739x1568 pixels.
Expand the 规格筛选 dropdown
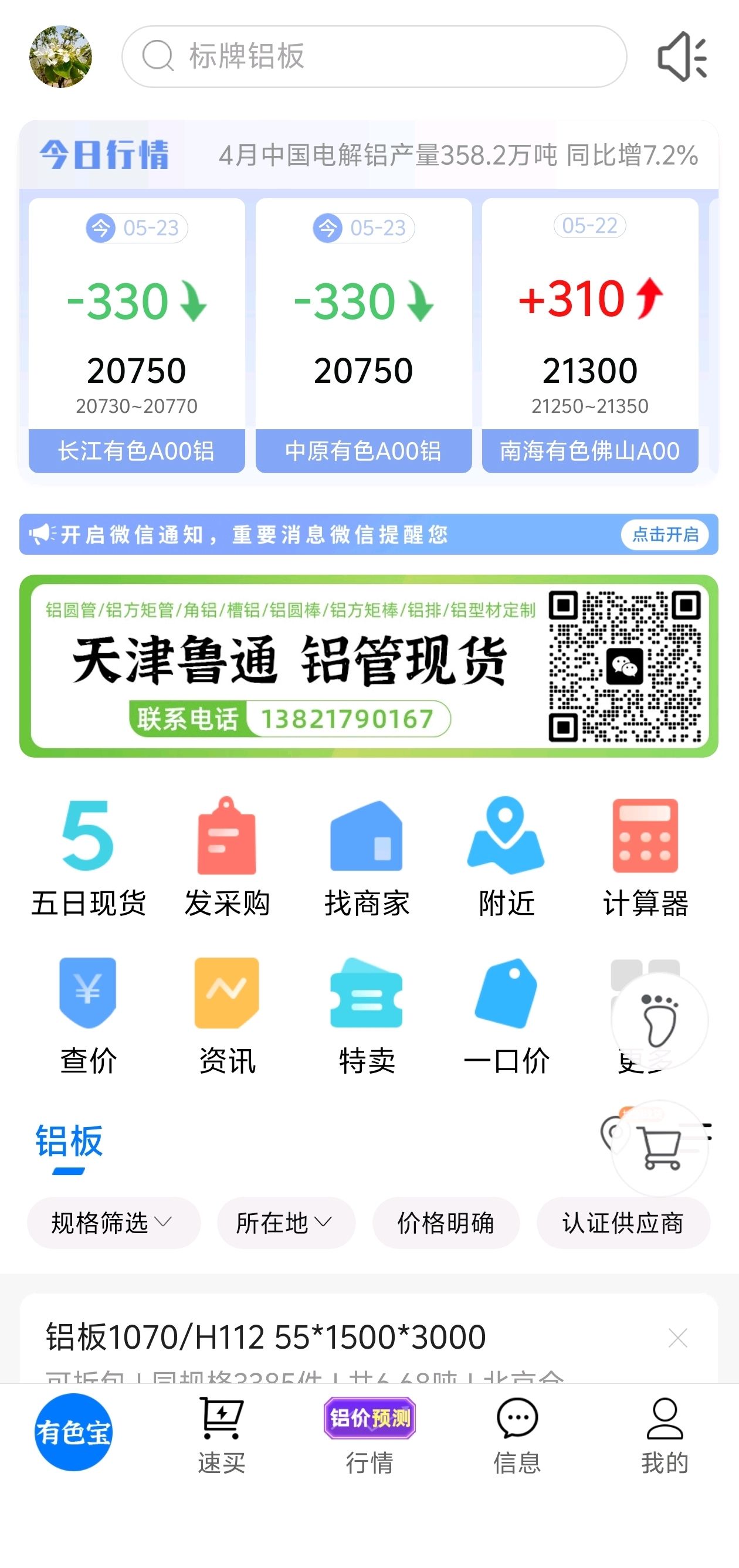(x=113, y=1223)
